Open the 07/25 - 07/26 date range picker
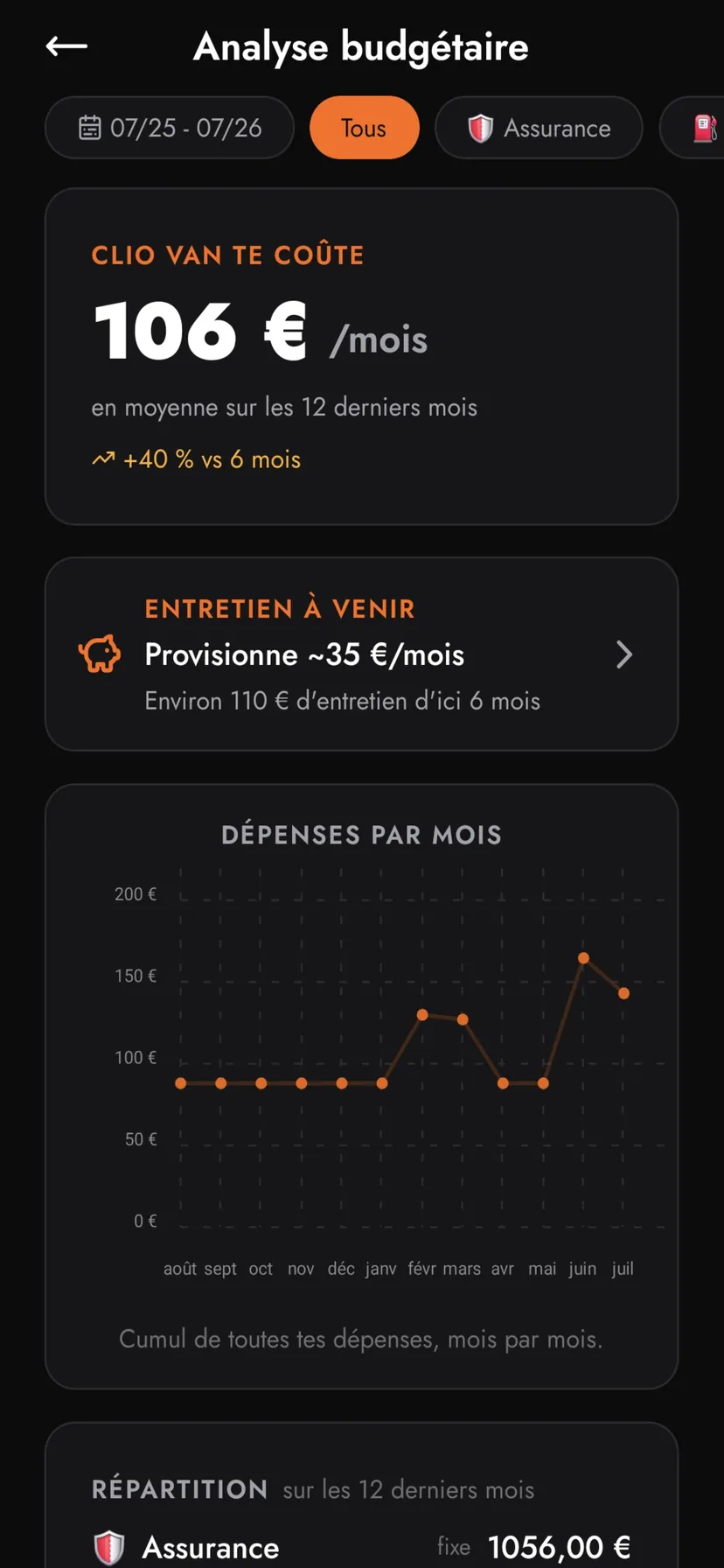Image resolution: width=724 pixels, height=1568 pixels. [170, 128]
